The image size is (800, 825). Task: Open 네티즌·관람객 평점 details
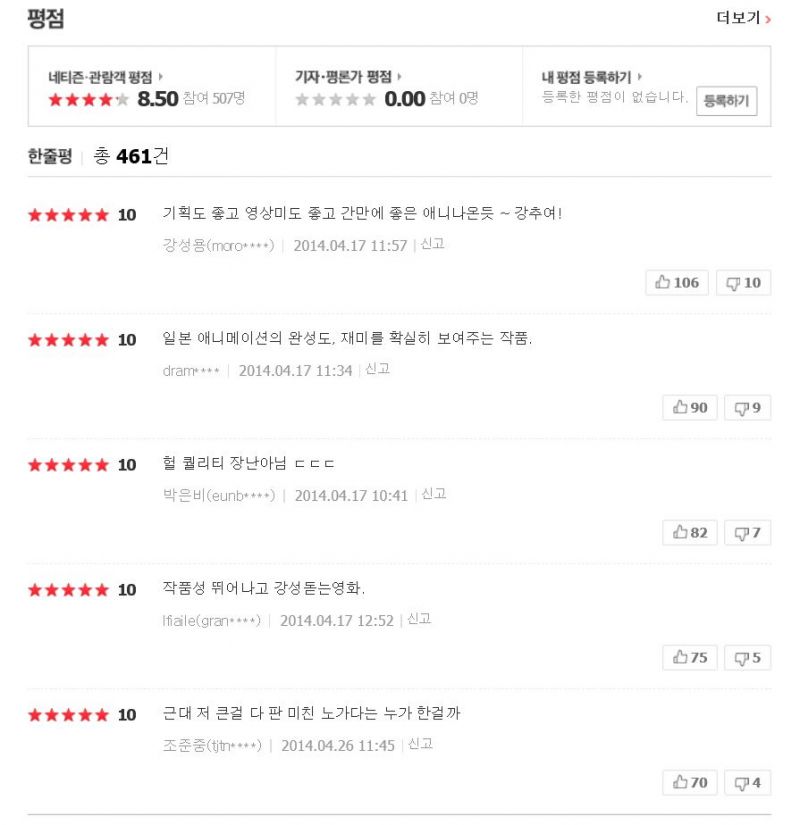(105, 76)
